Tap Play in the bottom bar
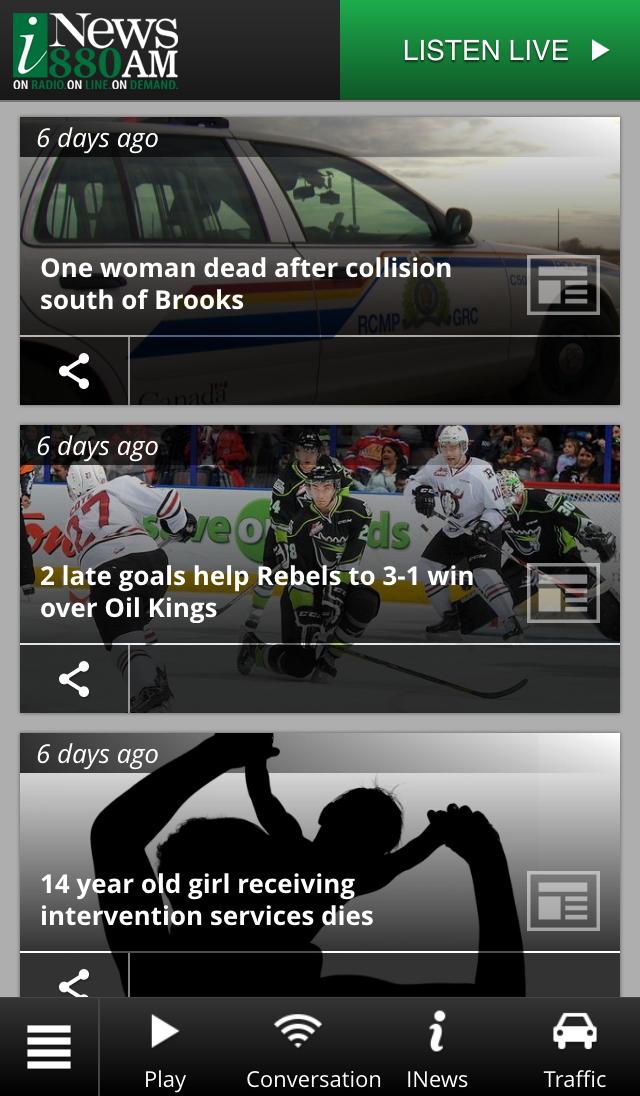This screenshot has width=640, height=1096. point(165,1048)
